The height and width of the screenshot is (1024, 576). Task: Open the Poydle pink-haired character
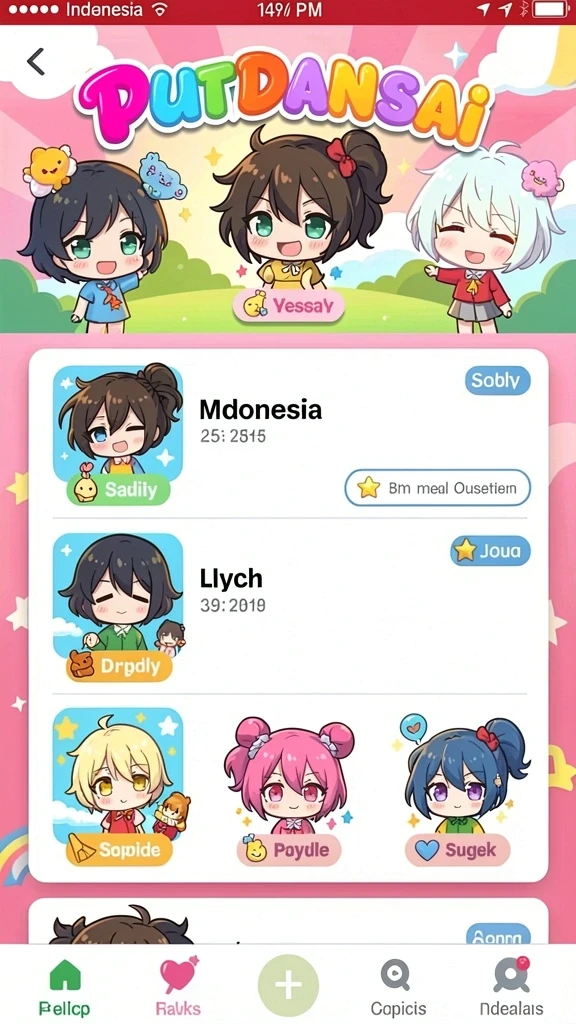[289, 792]
